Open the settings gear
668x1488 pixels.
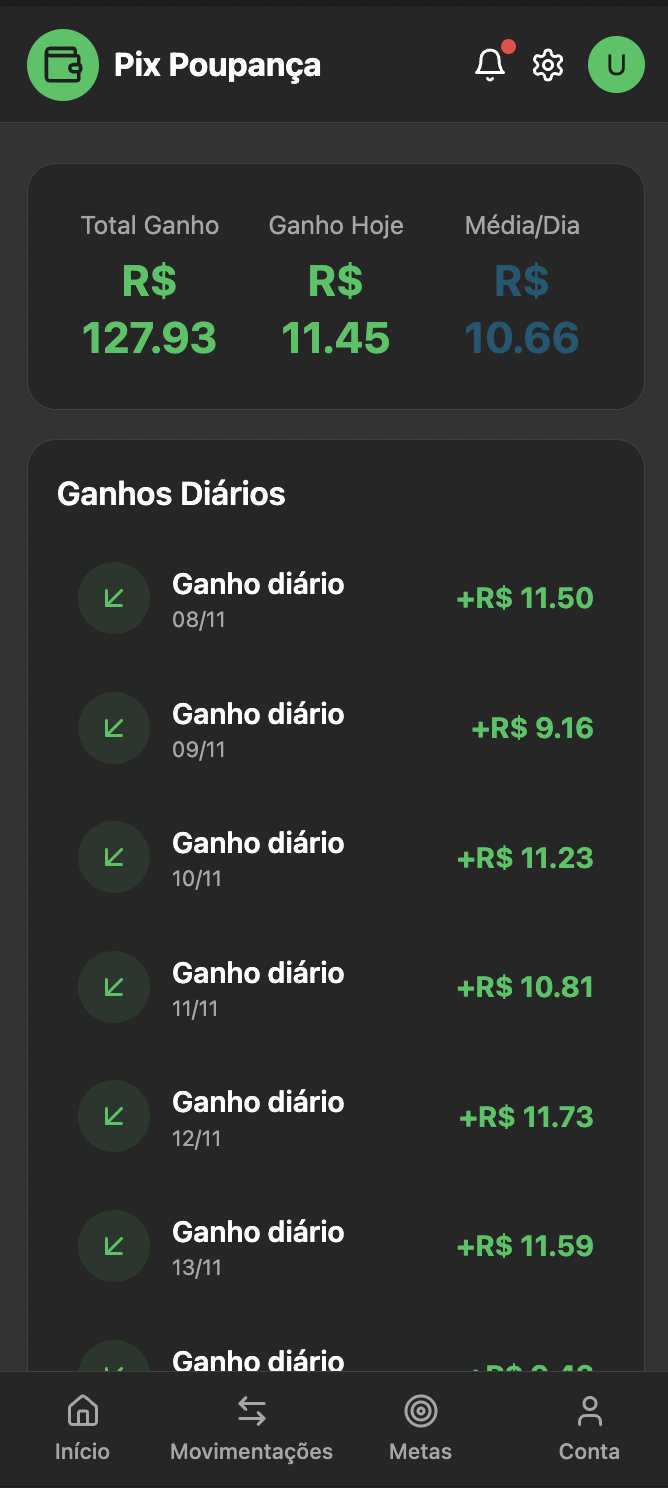(x=548, y=65)
